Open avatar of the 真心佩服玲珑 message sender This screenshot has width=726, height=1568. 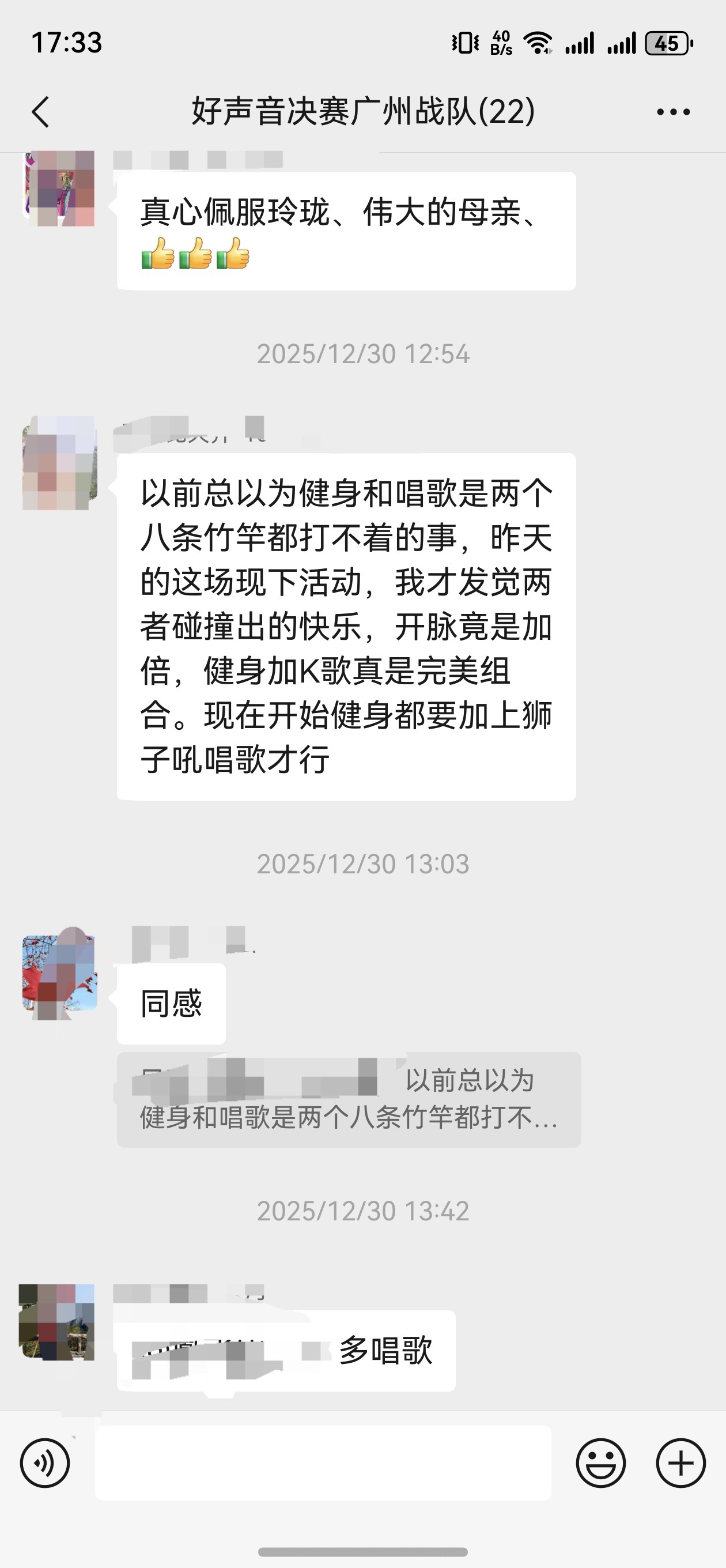[59, 189]
